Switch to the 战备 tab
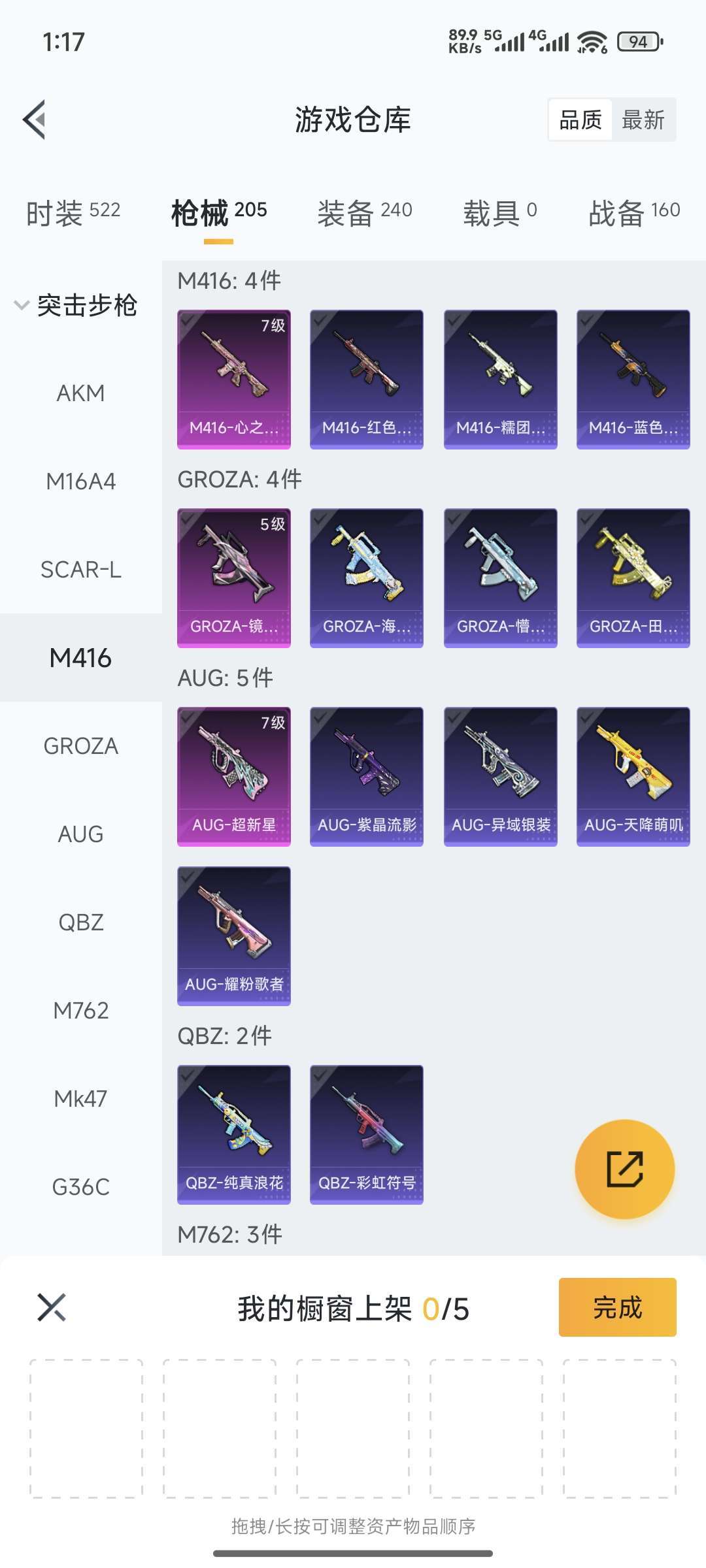The image size is (706, 1568). (x=634, y=213)
